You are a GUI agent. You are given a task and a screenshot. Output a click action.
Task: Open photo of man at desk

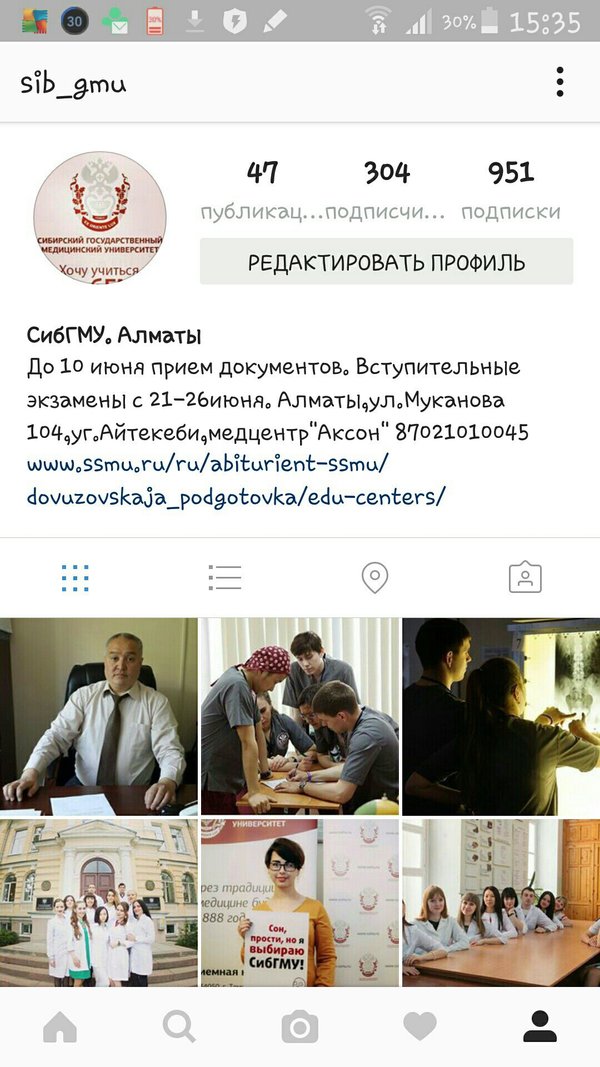(x=99, y=715)
